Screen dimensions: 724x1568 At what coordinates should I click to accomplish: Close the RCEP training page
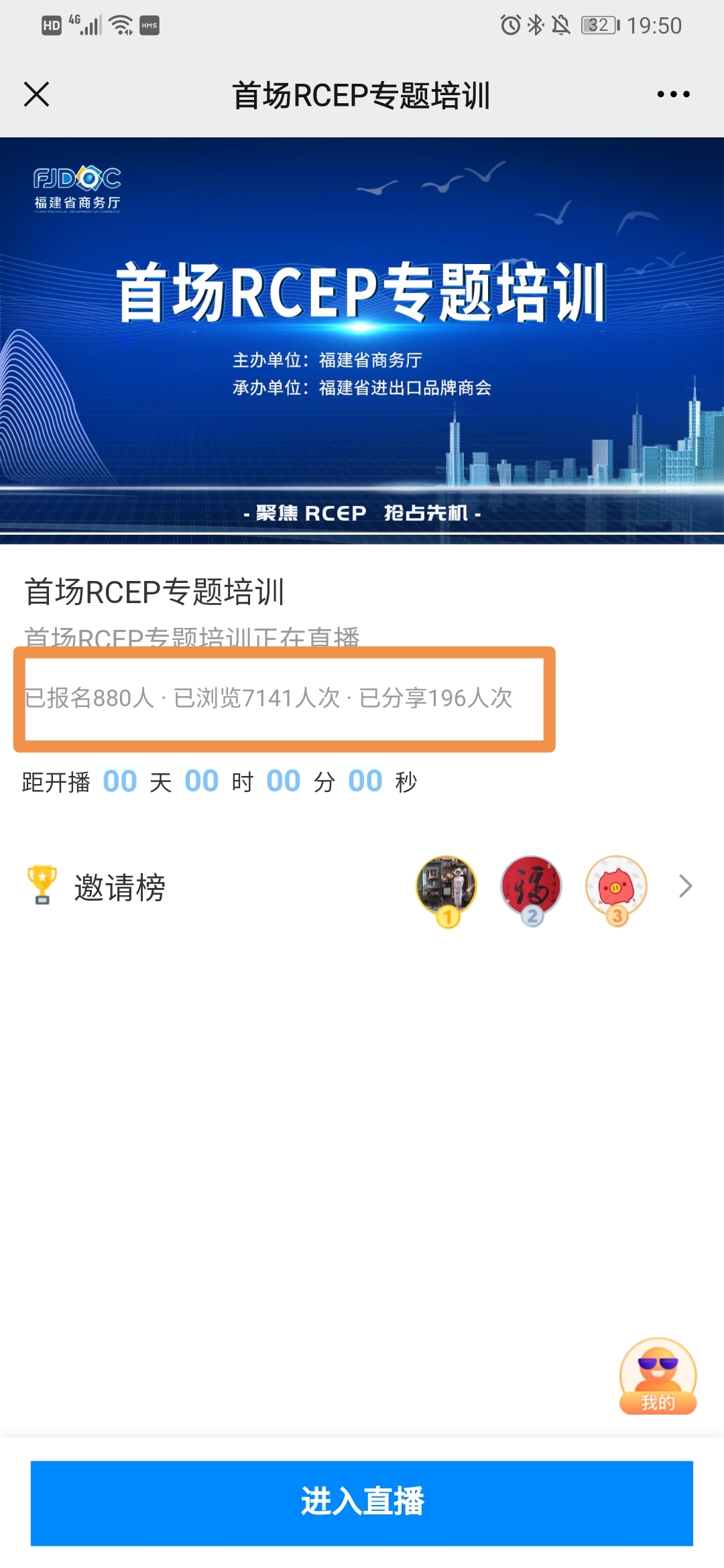(36, 94)
